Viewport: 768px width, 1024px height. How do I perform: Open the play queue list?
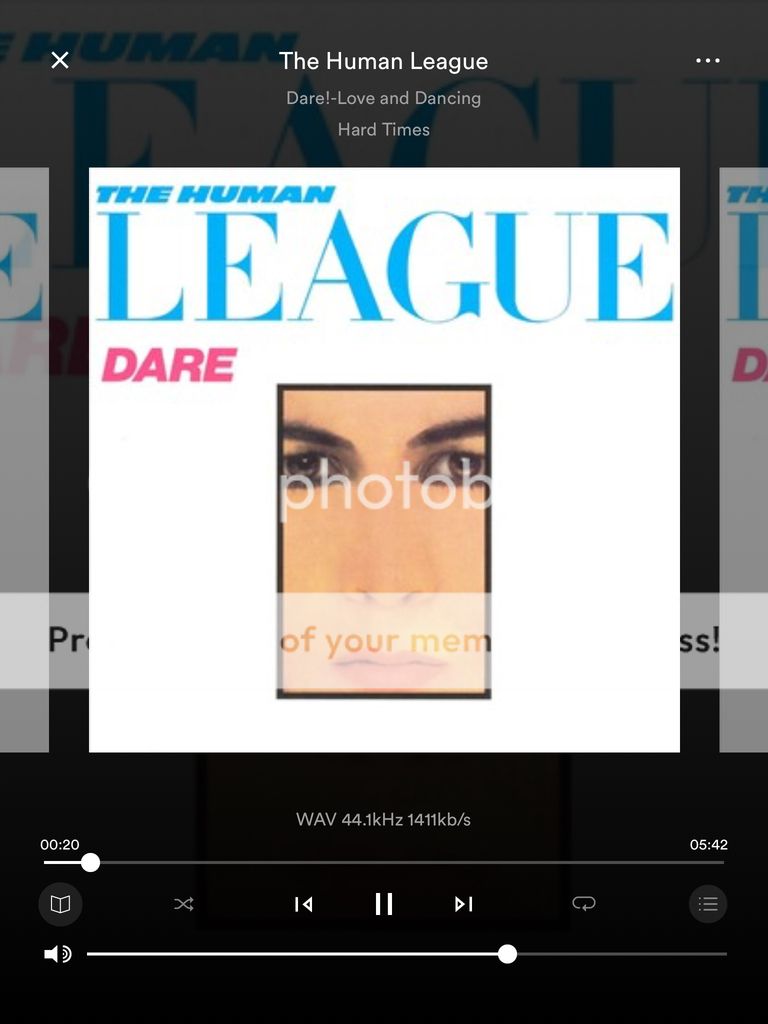pos(708,904)
